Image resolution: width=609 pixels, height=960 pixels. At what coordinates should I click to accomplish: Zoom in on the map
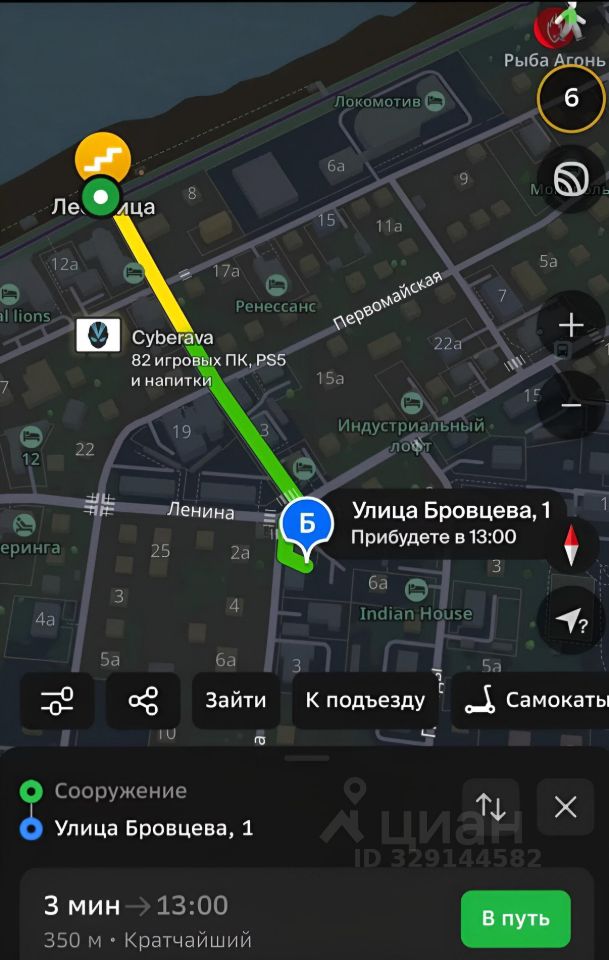point(571,326)
